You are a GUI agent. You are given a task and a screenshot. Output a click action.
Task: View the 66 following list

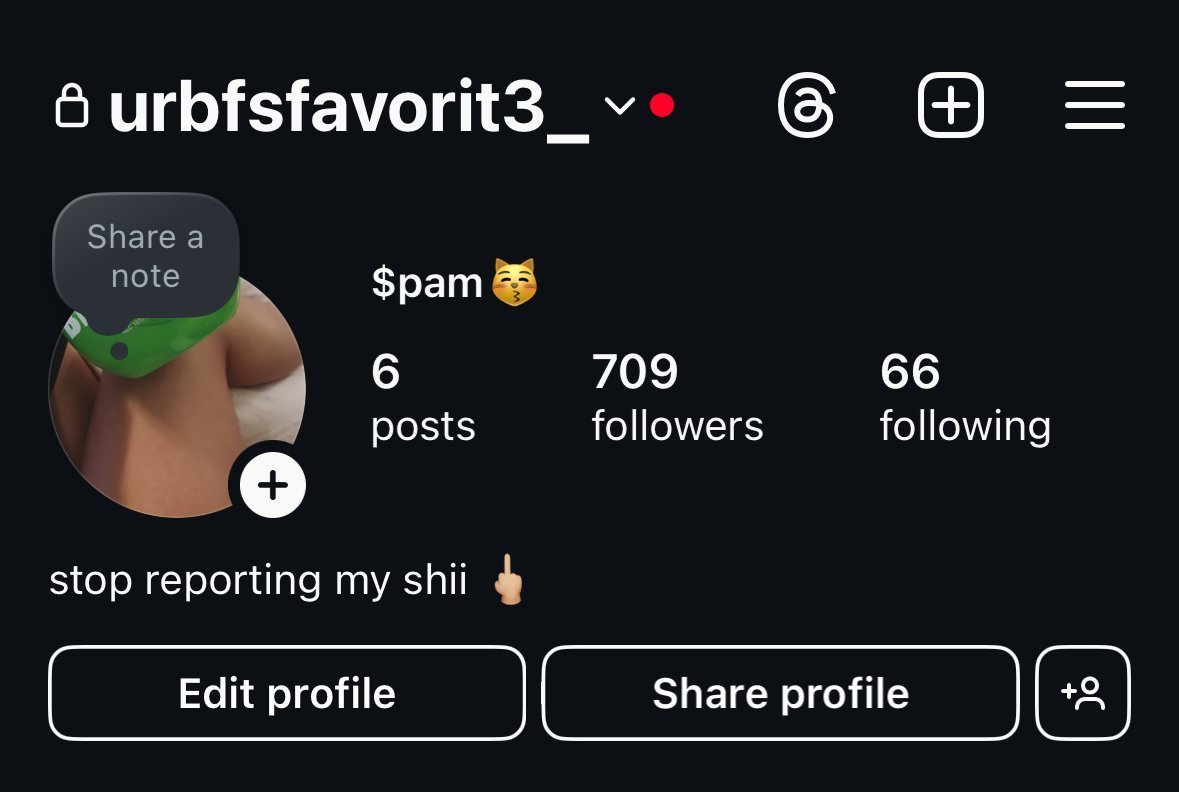[x=964, y=398]
